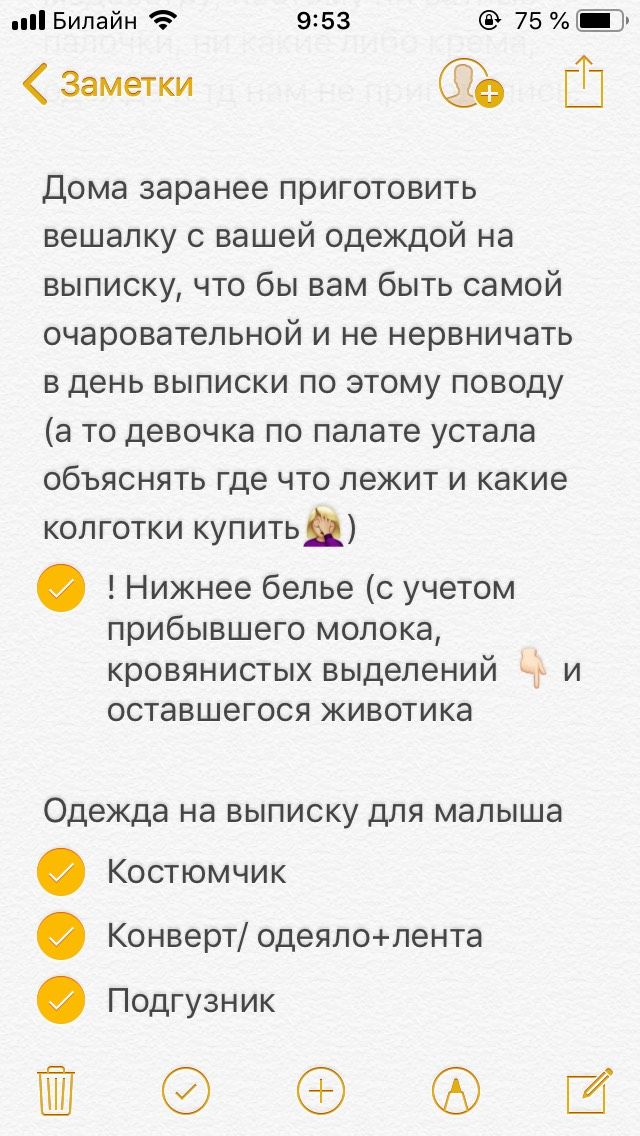Screen dimensions: 640x1136
Task: Add people to this note
Action: click(469, 83)
